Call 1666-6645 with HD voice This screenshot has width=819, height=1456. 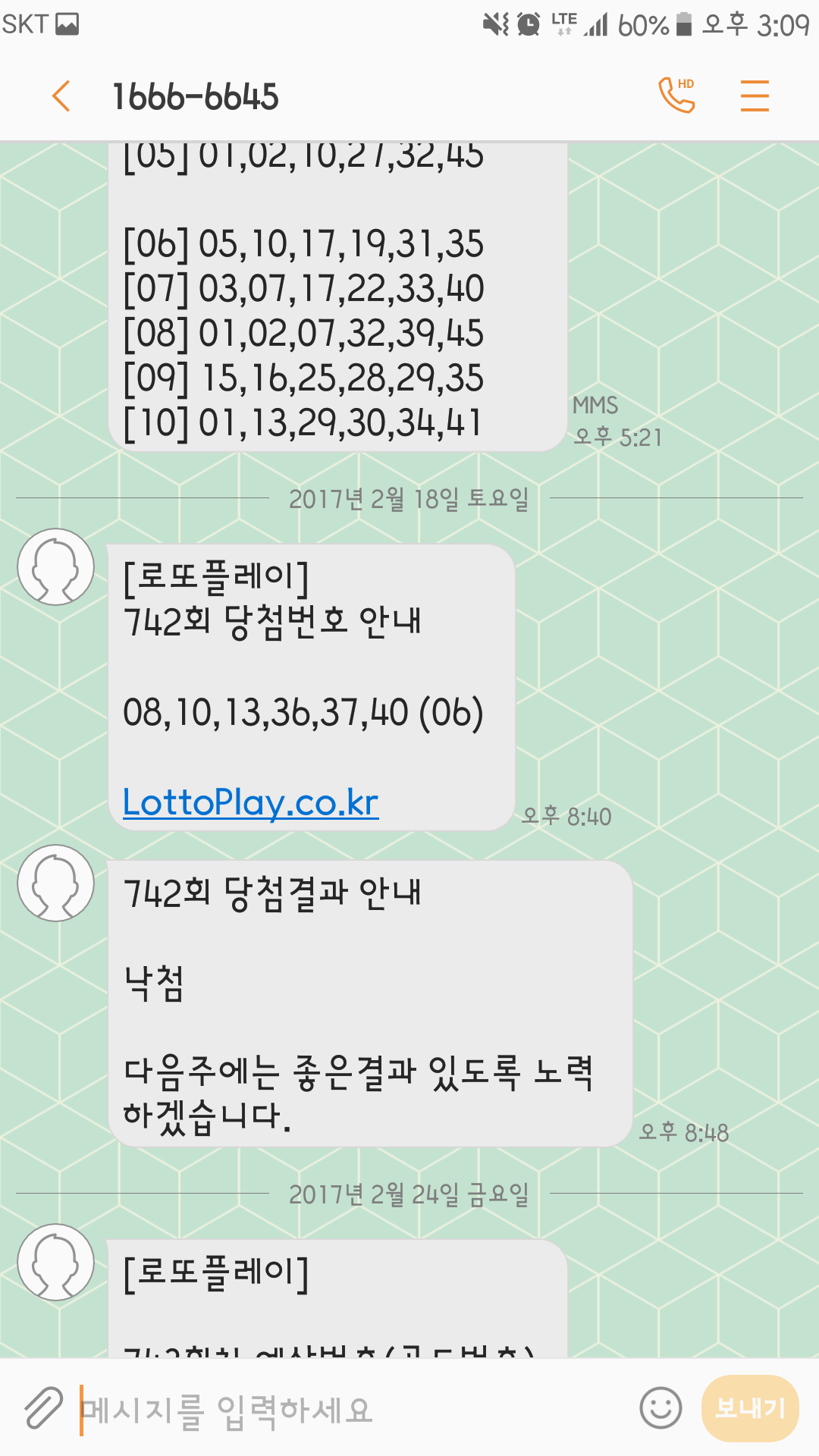[677, 96]
